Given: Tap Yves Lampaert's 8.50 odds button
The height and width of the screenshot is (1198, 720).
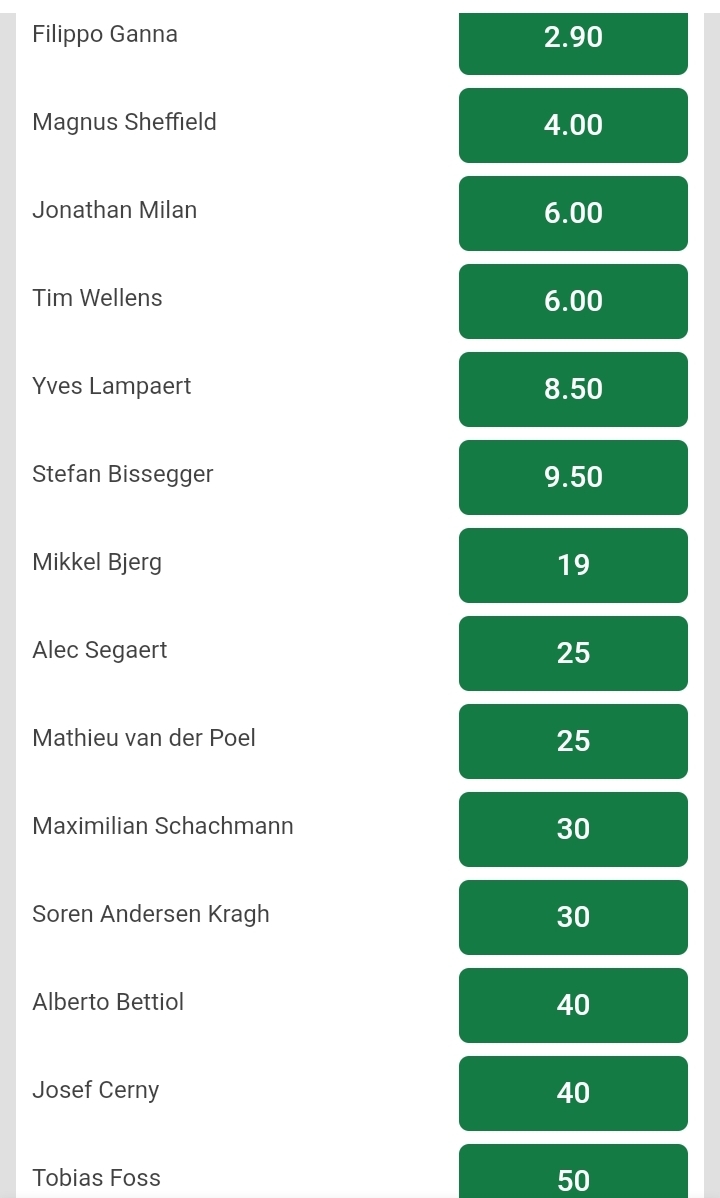Looking at the screenshot, I should (x=573, y=389).
